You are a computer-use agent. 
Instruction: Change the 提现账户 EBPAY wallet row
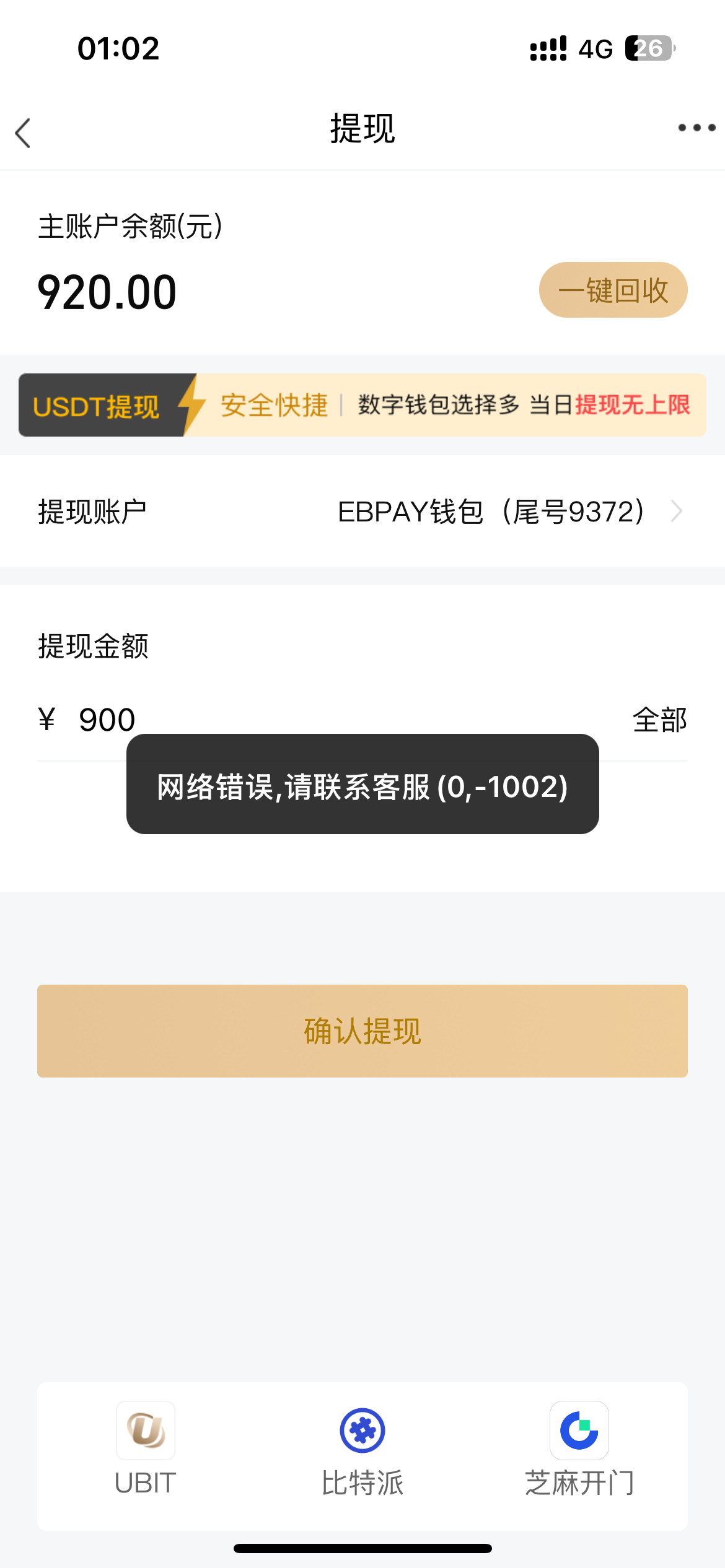[362, 512]
